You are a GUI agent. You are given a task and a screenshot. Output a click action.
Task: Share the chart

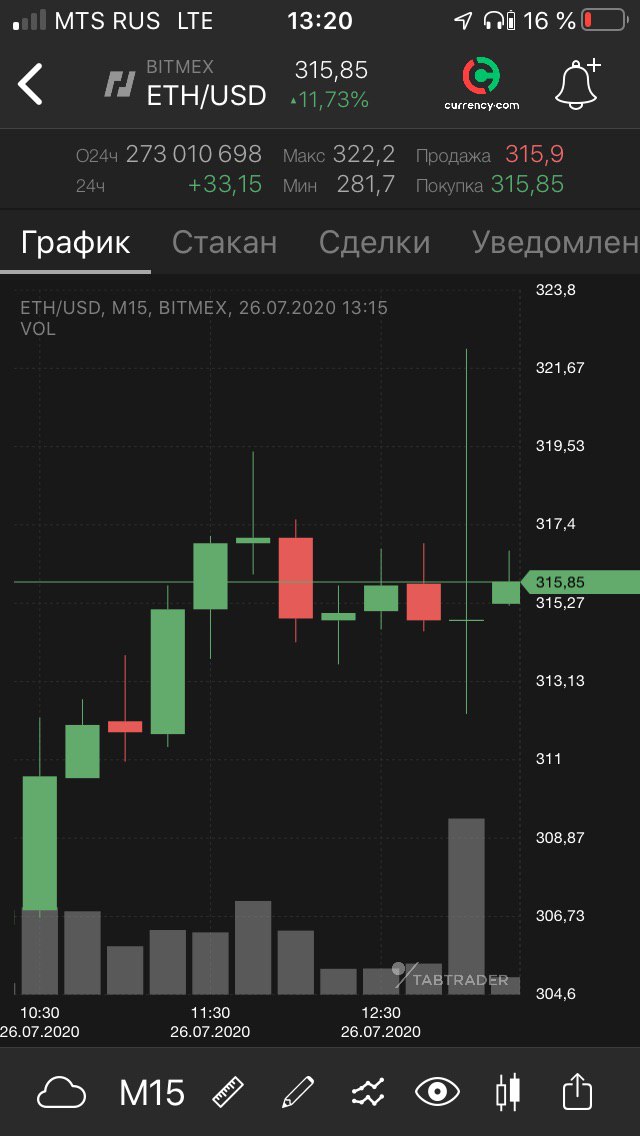coord(578,1091)
